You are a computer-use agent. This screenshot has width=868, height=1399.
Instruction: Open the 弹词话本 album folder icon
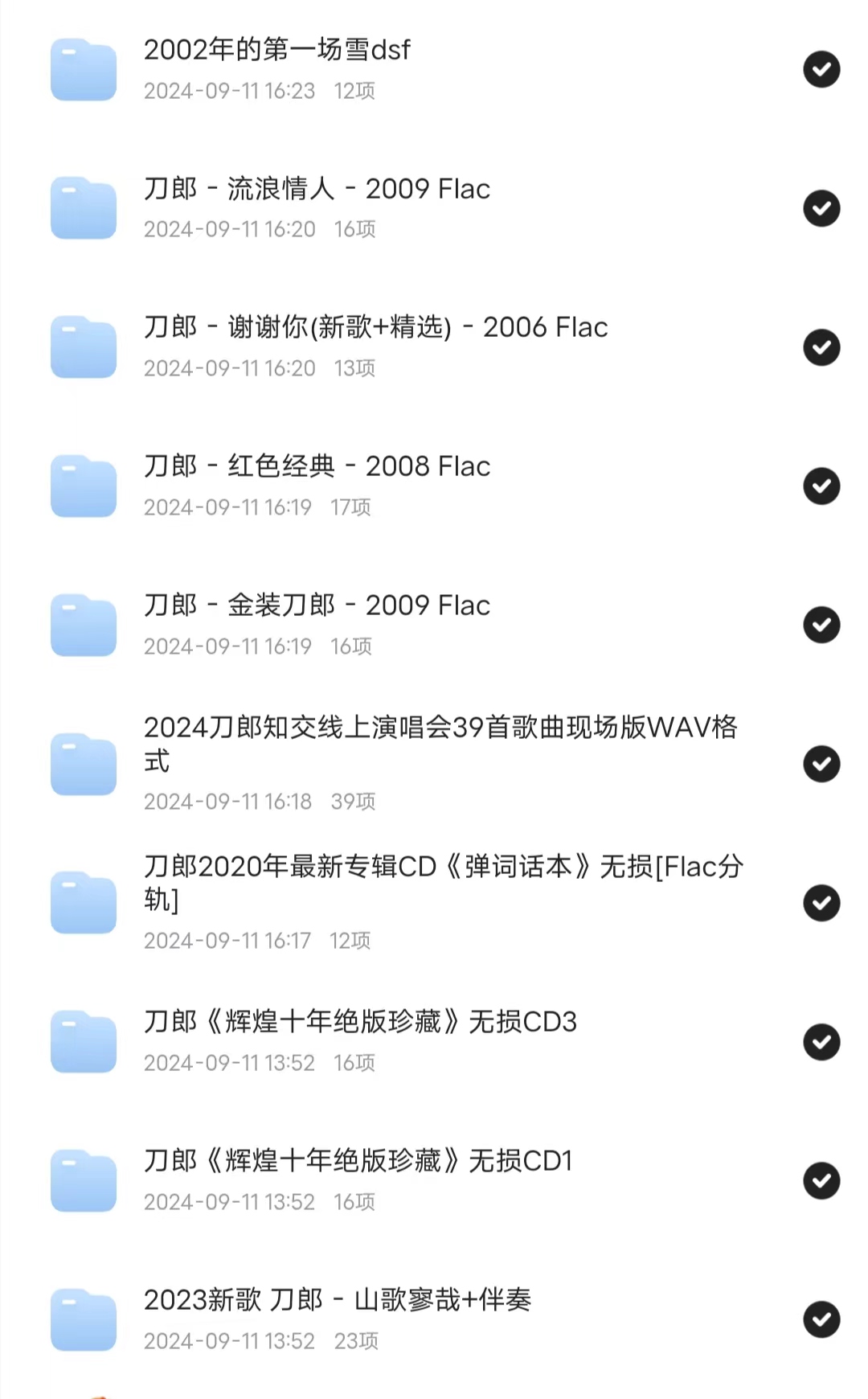83,903
